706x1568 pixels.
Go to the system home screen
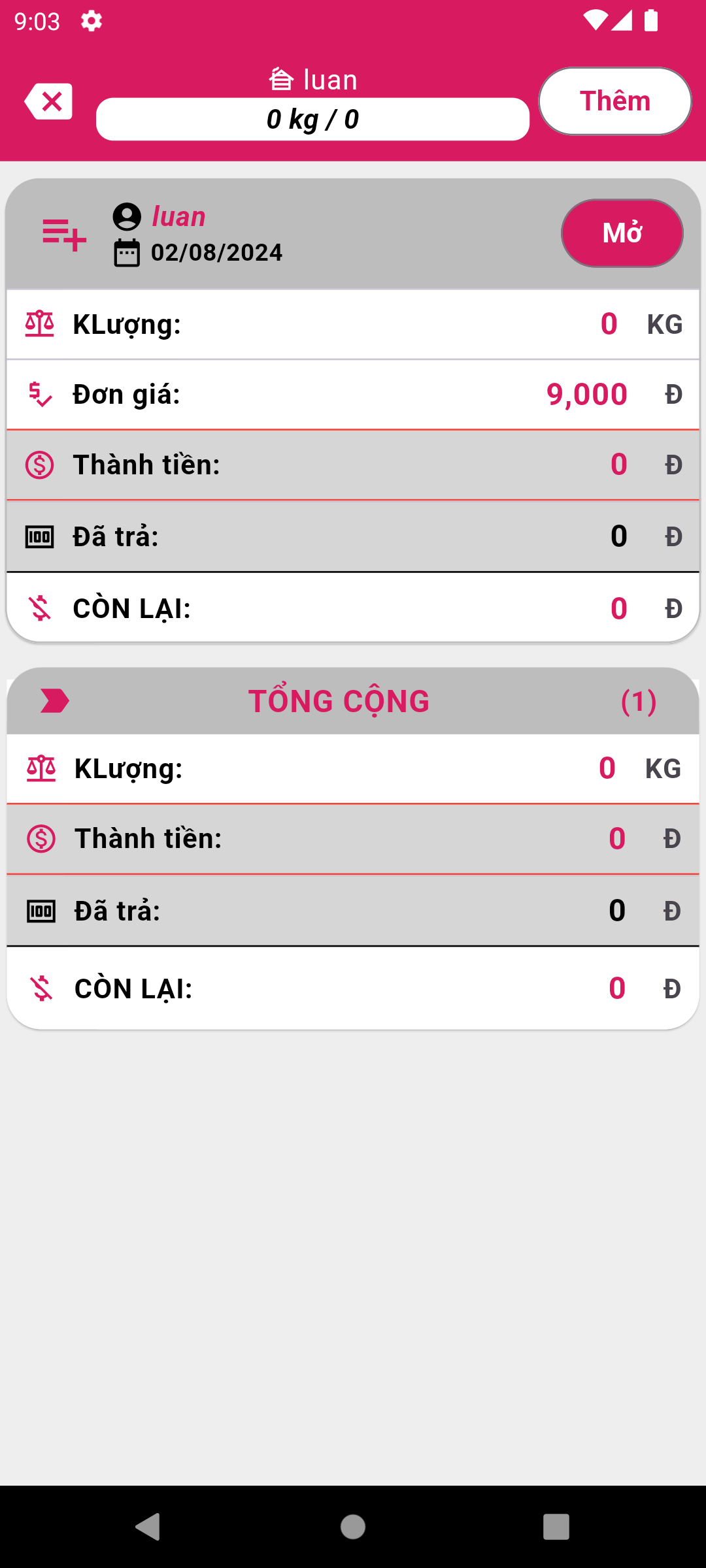(353, 1527)
